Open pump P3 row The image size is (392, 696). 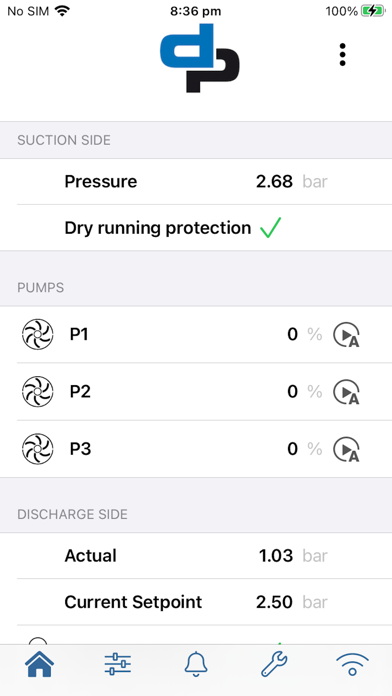(196, 449)
